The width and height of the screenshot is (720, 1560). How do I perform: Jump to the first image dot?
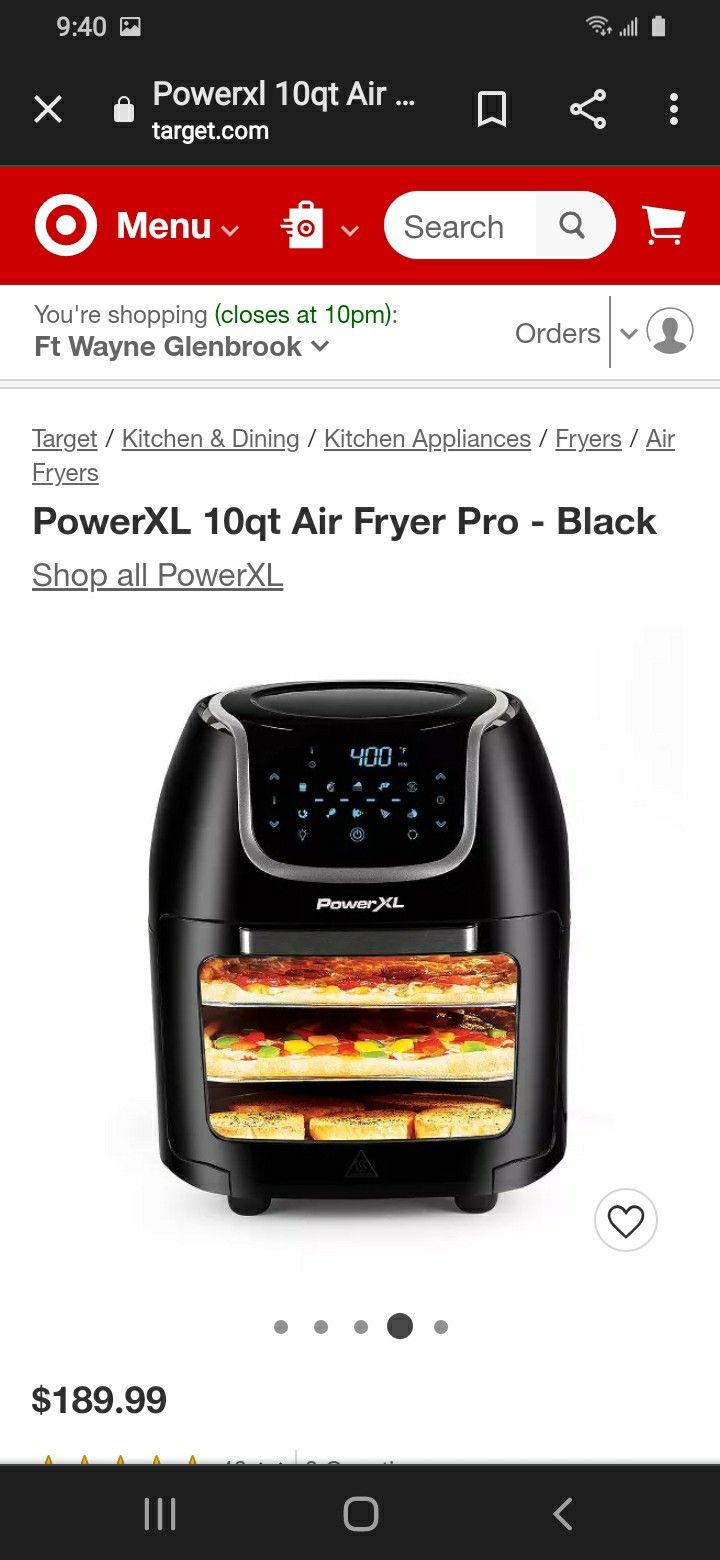[281, 1327]
